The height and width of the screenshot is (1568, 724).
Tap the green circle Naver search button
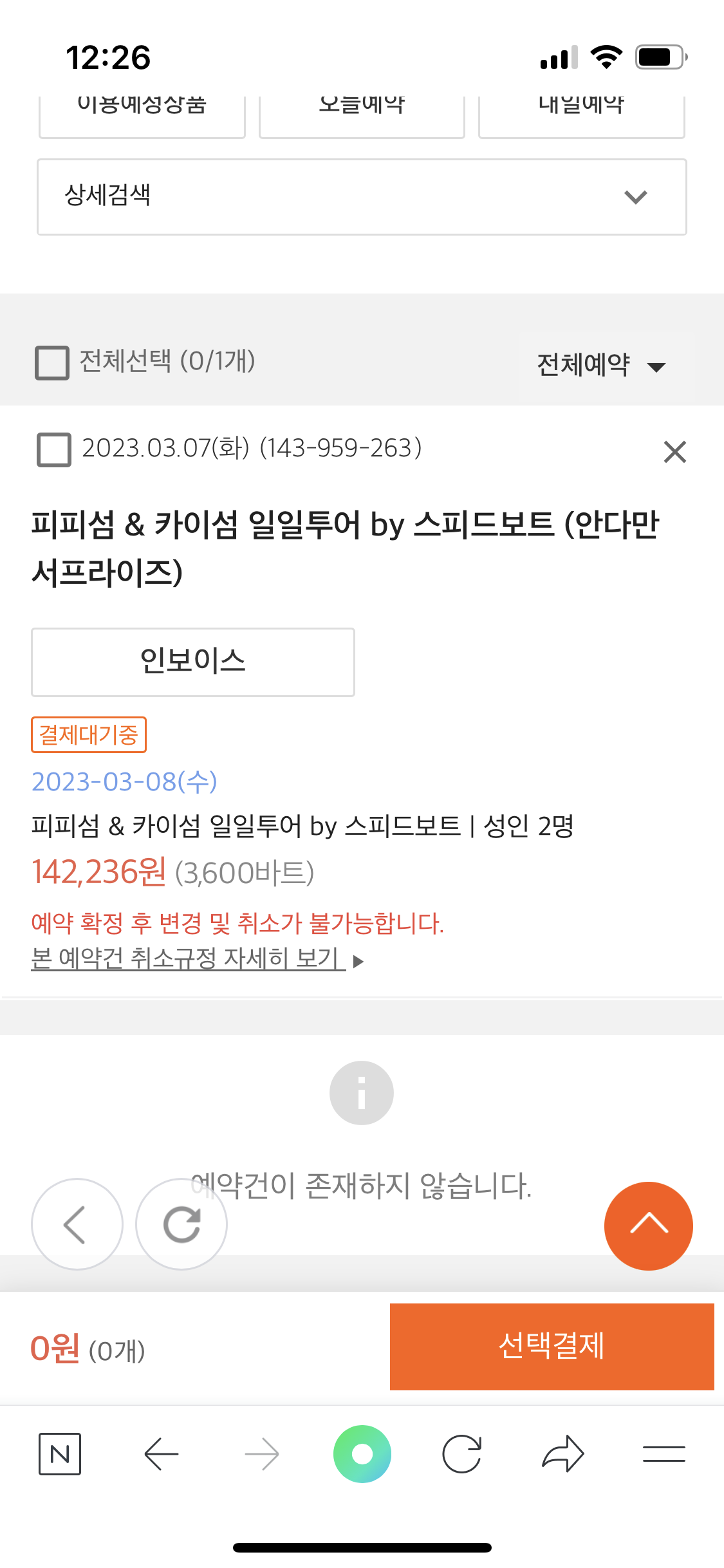tap(362, 1454)
